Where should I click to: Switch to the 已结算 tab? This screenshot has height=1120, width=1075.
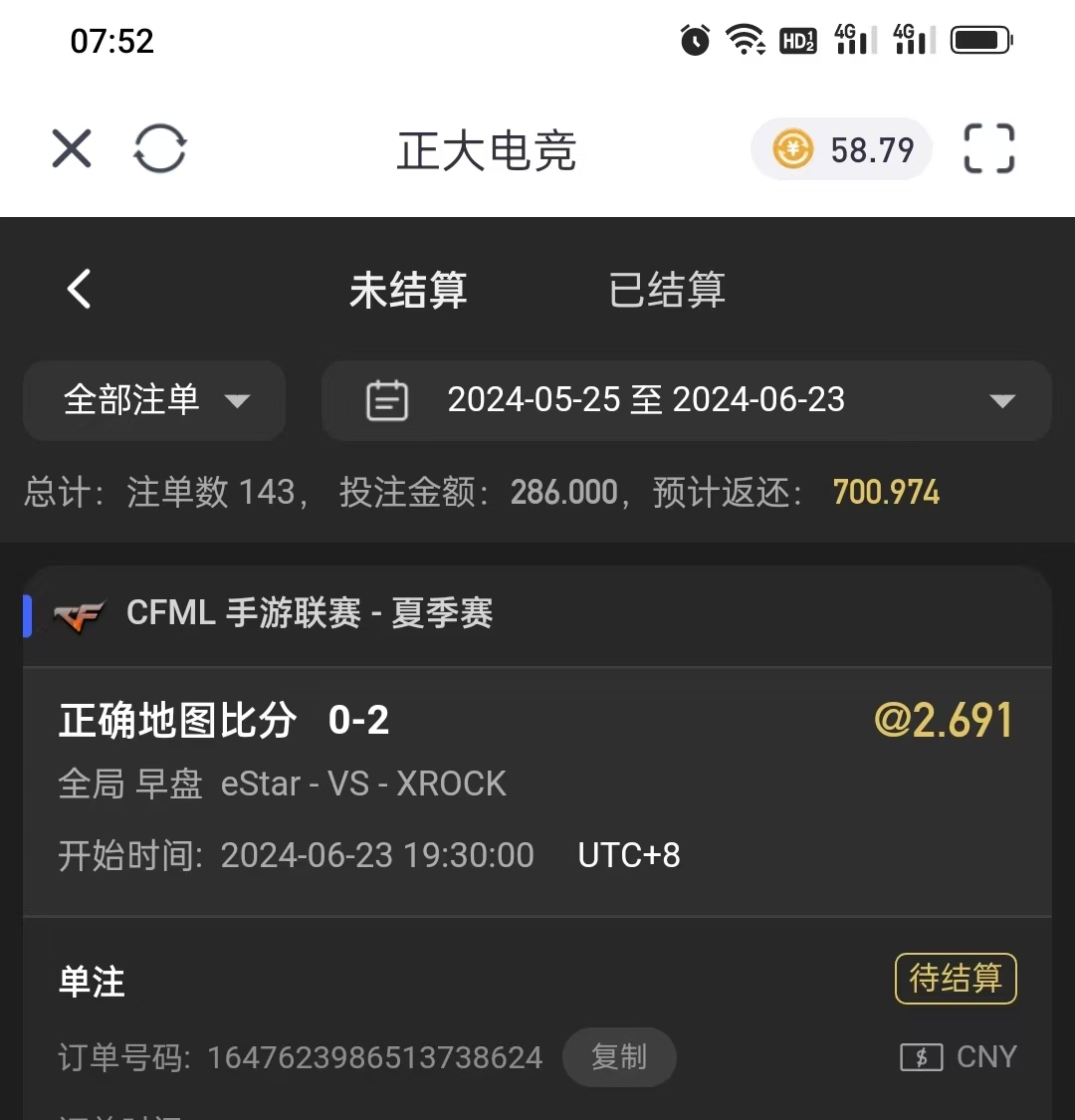pyautogui.click(x=667, y=291)
